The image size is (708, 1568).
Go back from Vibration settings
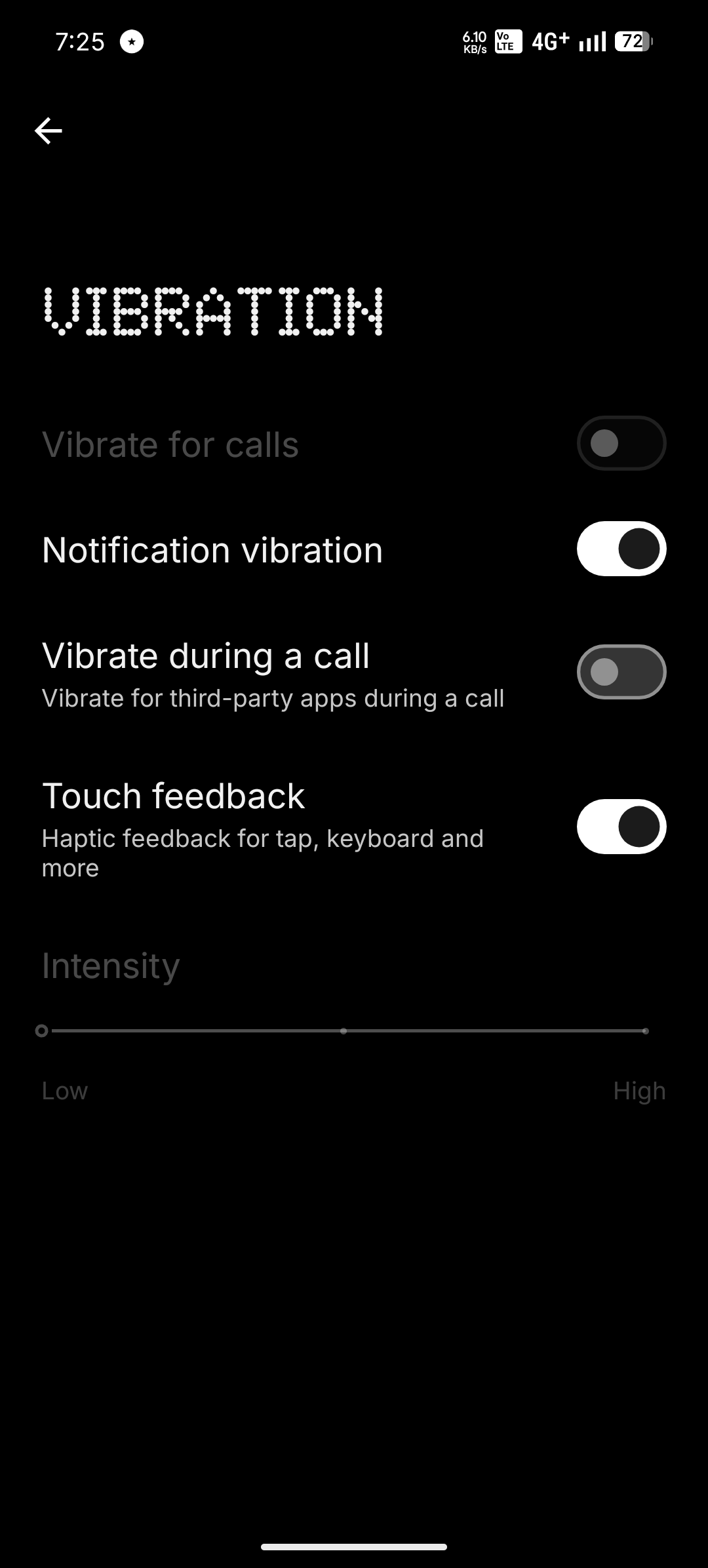49,130
